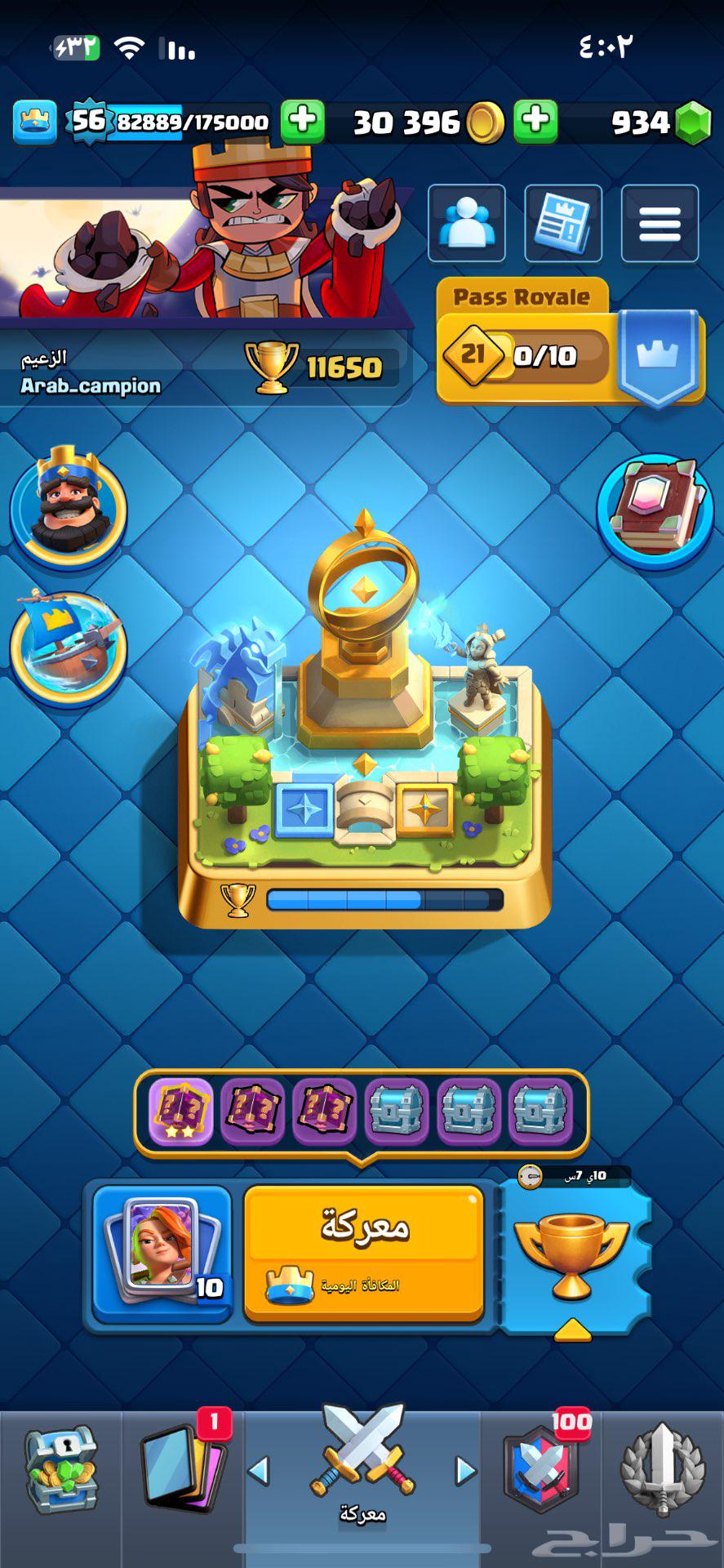This screenshot has width=724, height=1568.
Task: Add more gold with the plus button
Action: pyautogui.click(x=535, y=121)
